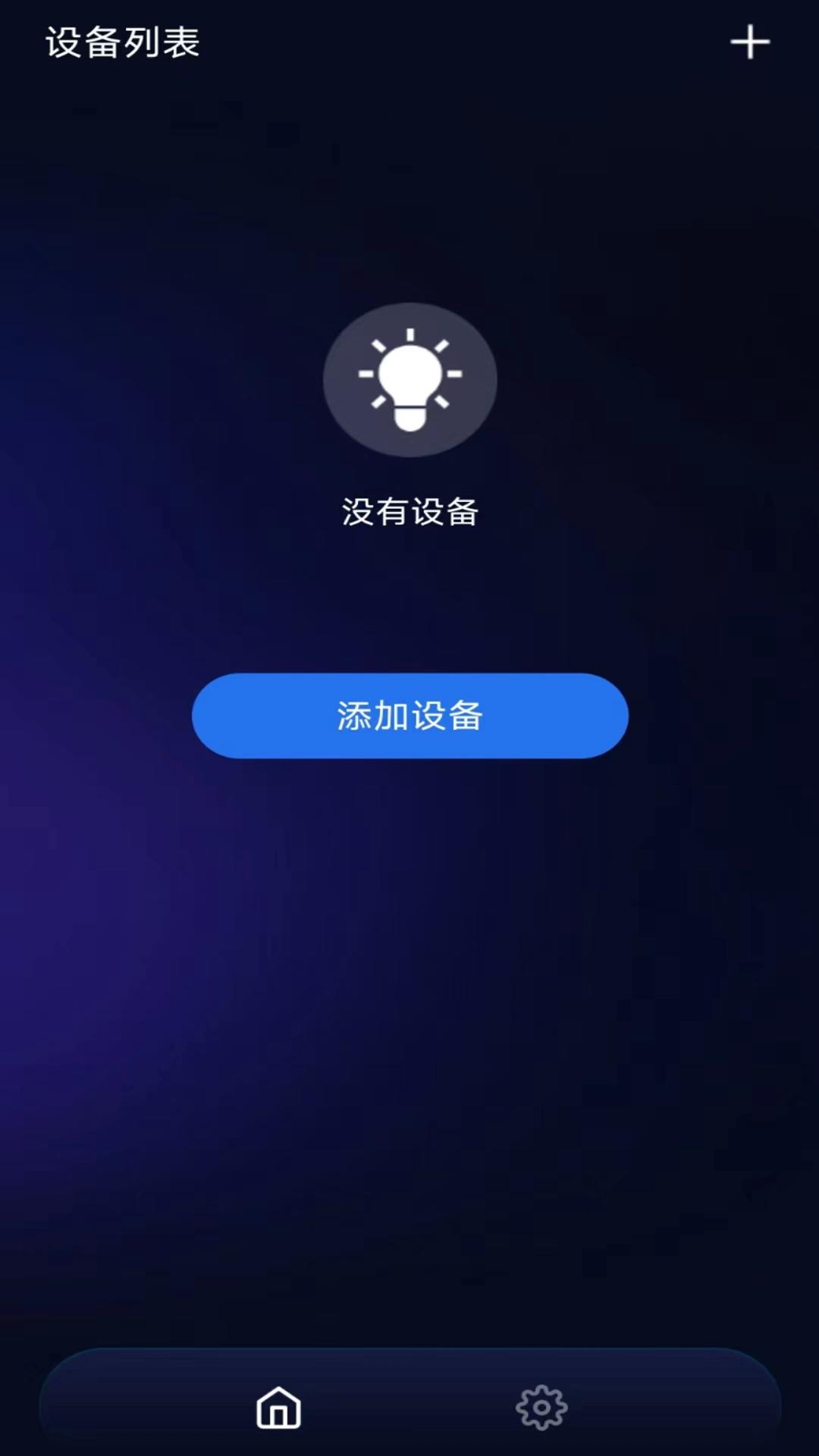
Task: Tap the 添加设备 button
Action: point(409,715)
